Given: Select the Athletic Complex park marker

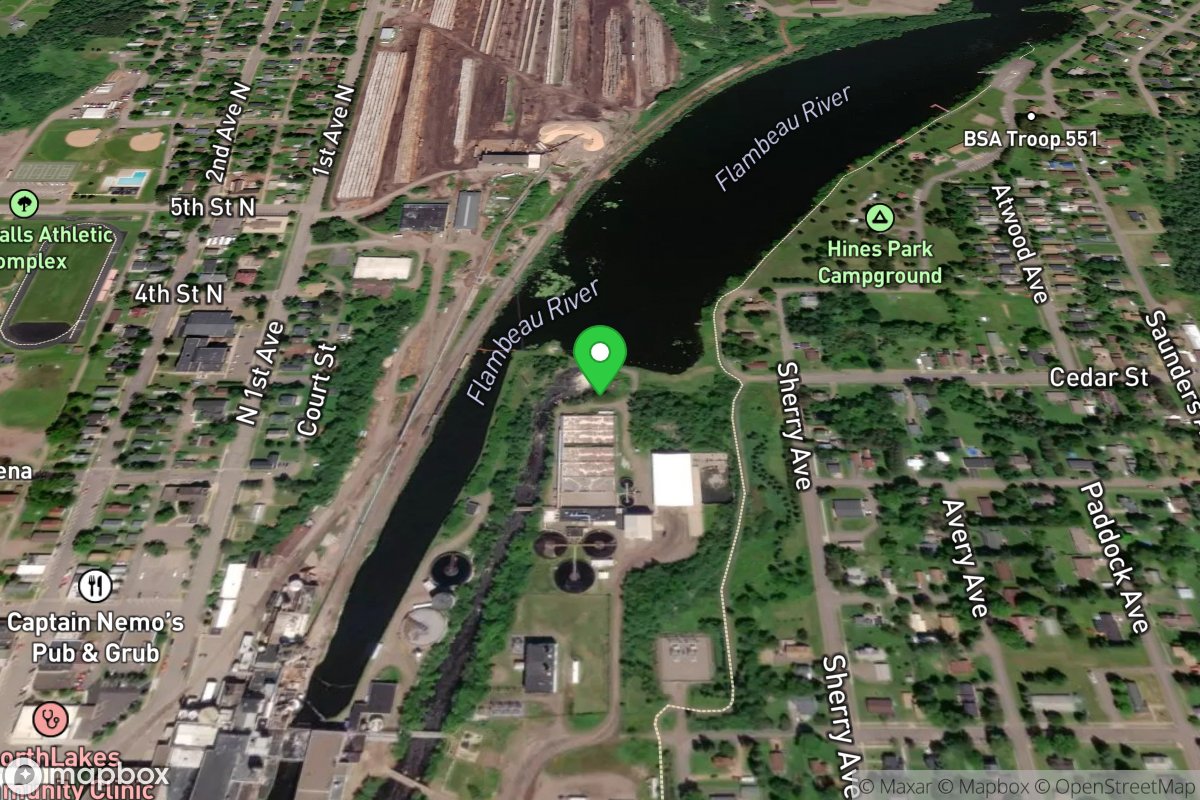Looking at the screenshot, I should (24, 204).
